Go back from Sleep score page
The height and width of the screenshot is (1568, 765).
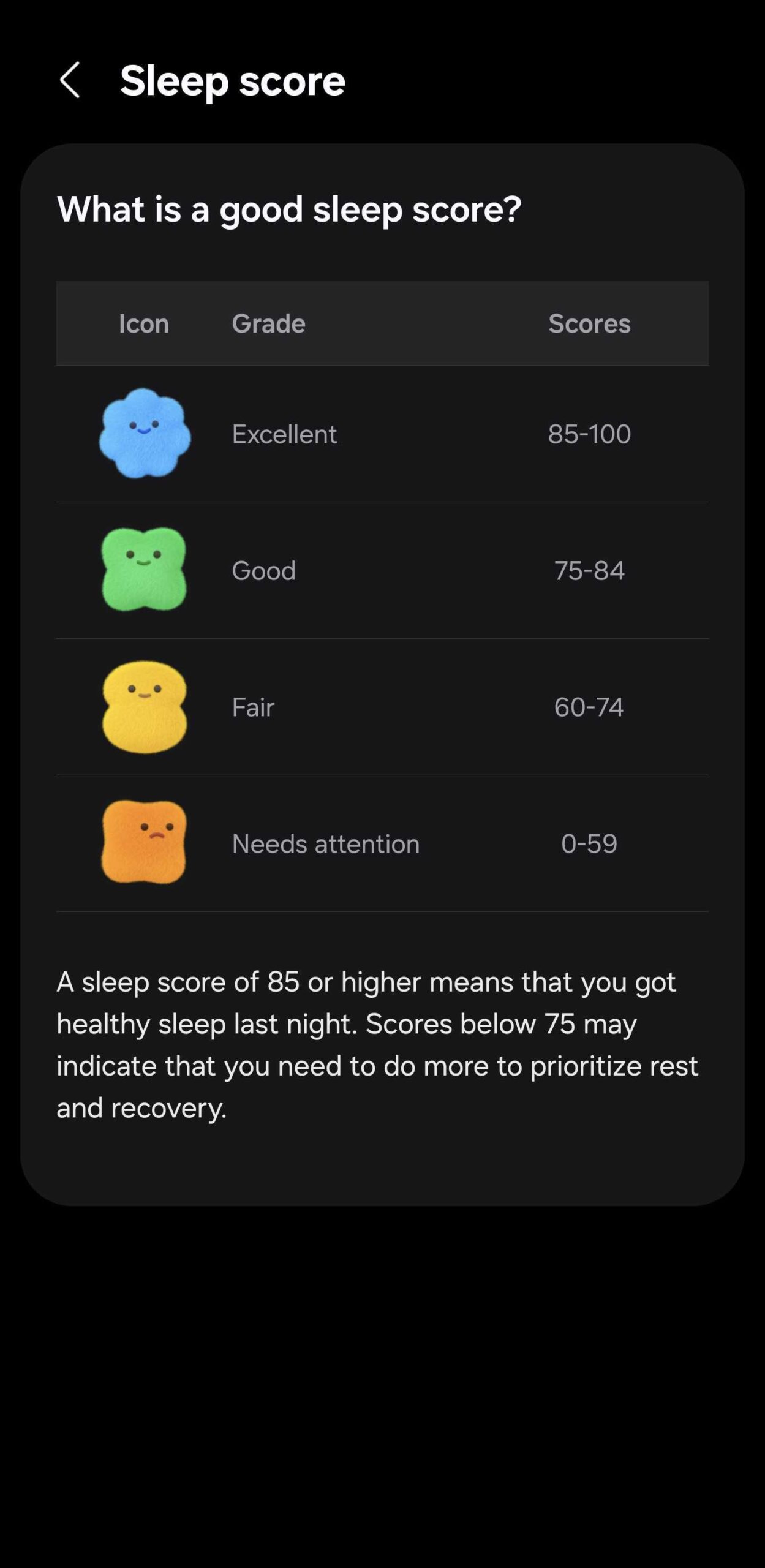(70, 80)
